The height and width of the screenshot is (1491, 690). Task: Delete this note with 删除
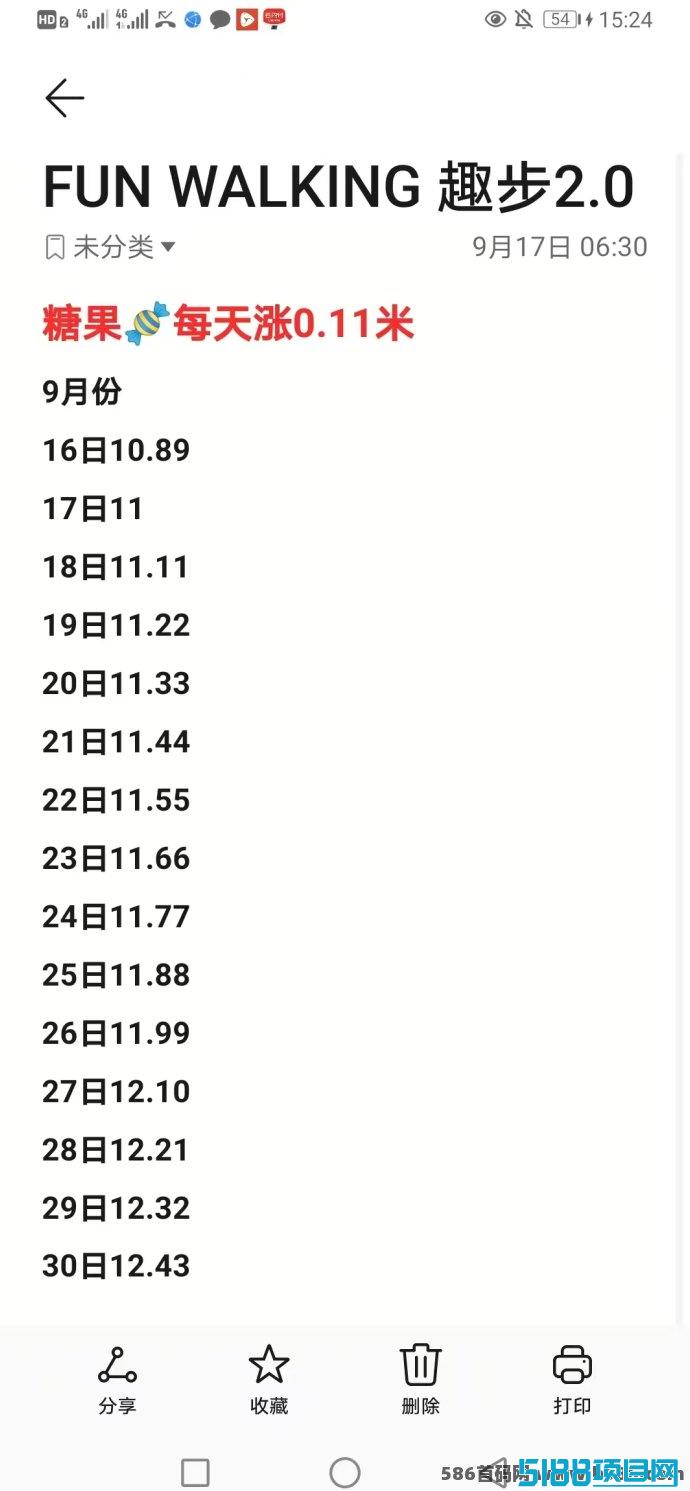click(x=421, y=1380)
